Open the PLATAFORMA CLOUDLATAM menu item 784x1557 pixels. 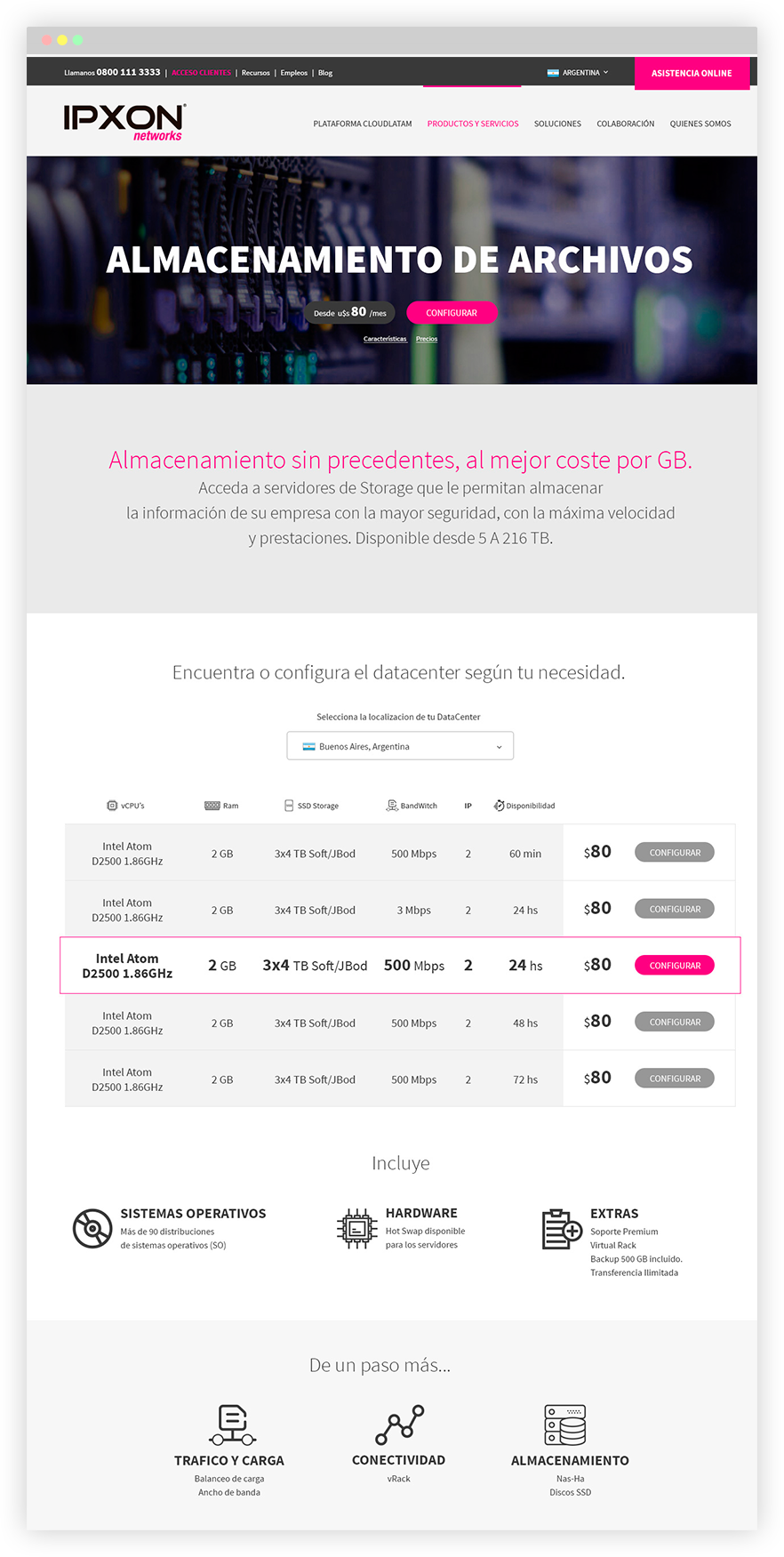coord(363,124)
